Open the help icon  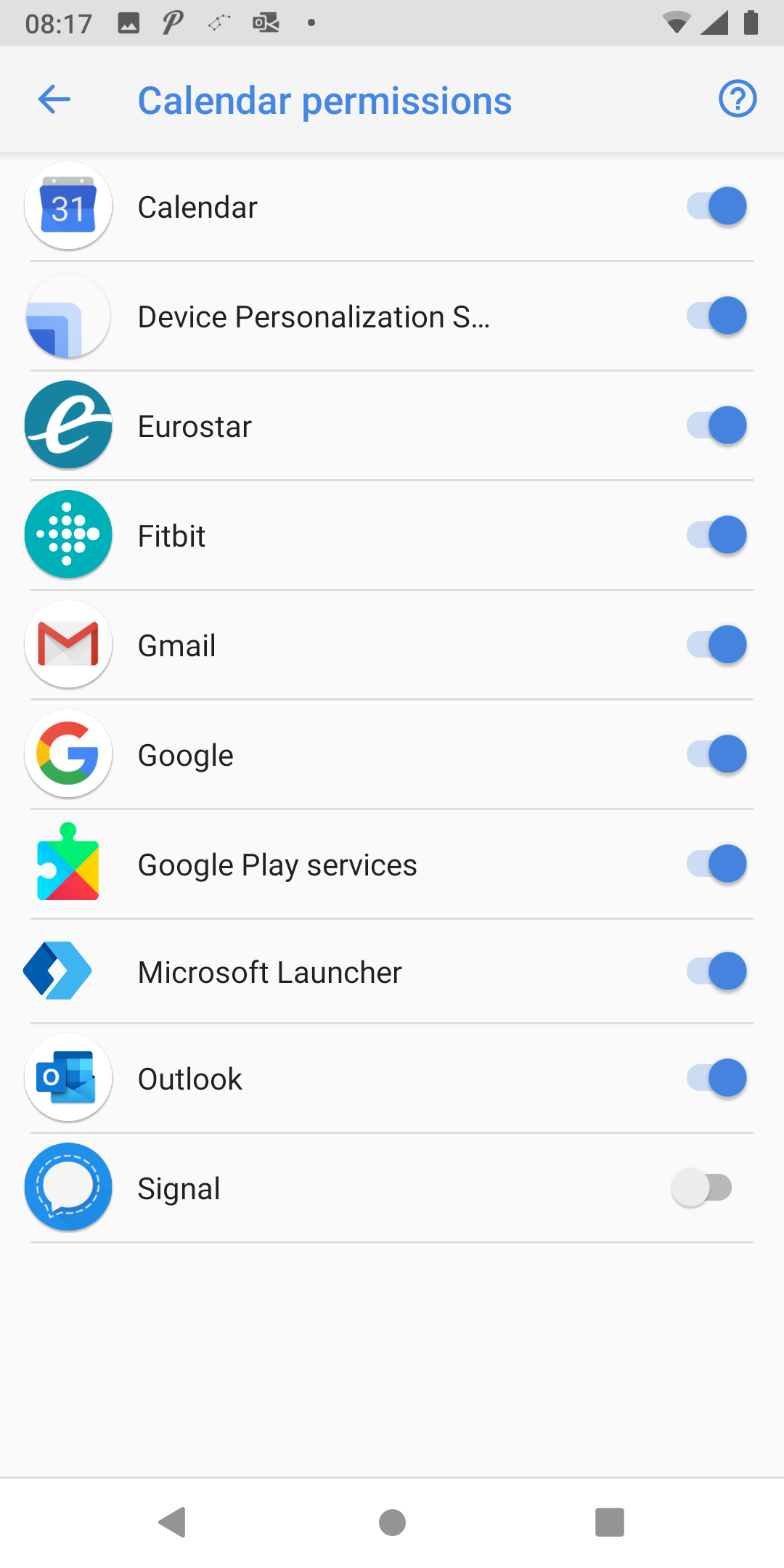click(x=738, y=99)
